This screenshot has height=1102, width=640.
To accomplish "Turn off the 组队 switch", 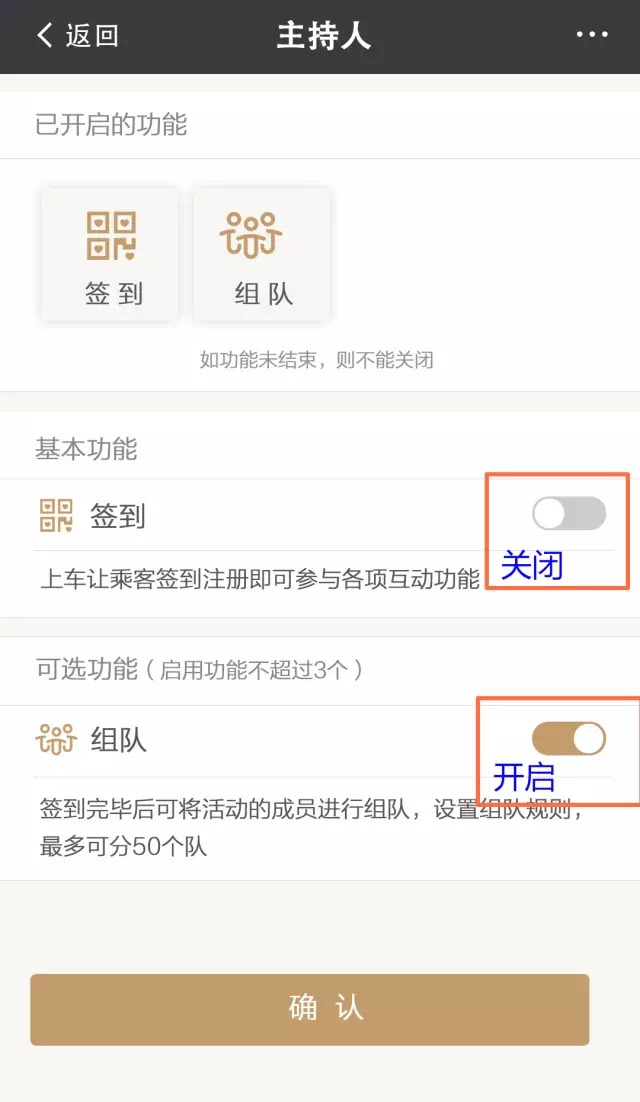I will 569,739.
